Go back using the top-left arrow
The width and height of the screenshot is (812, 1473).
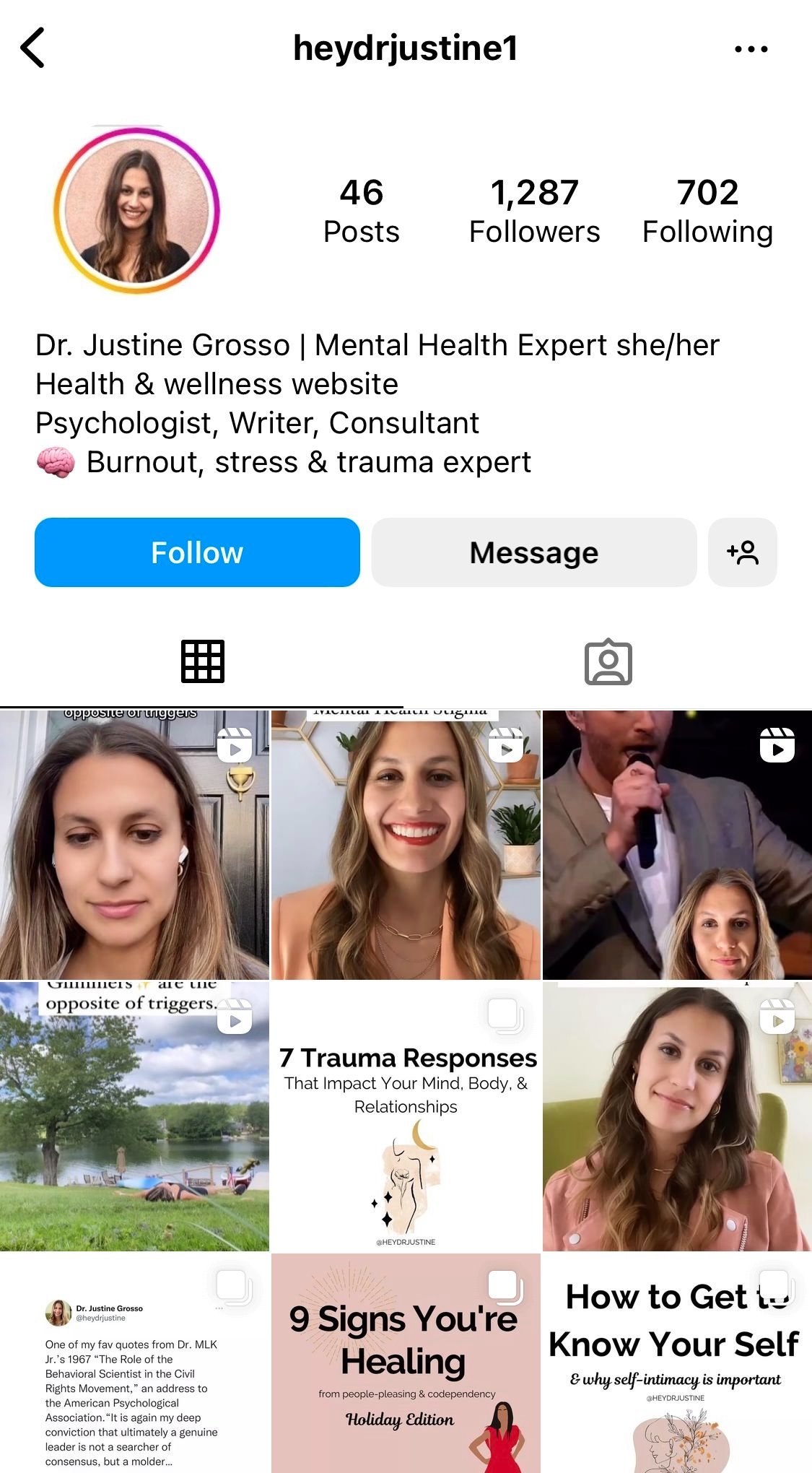point(32,48)
